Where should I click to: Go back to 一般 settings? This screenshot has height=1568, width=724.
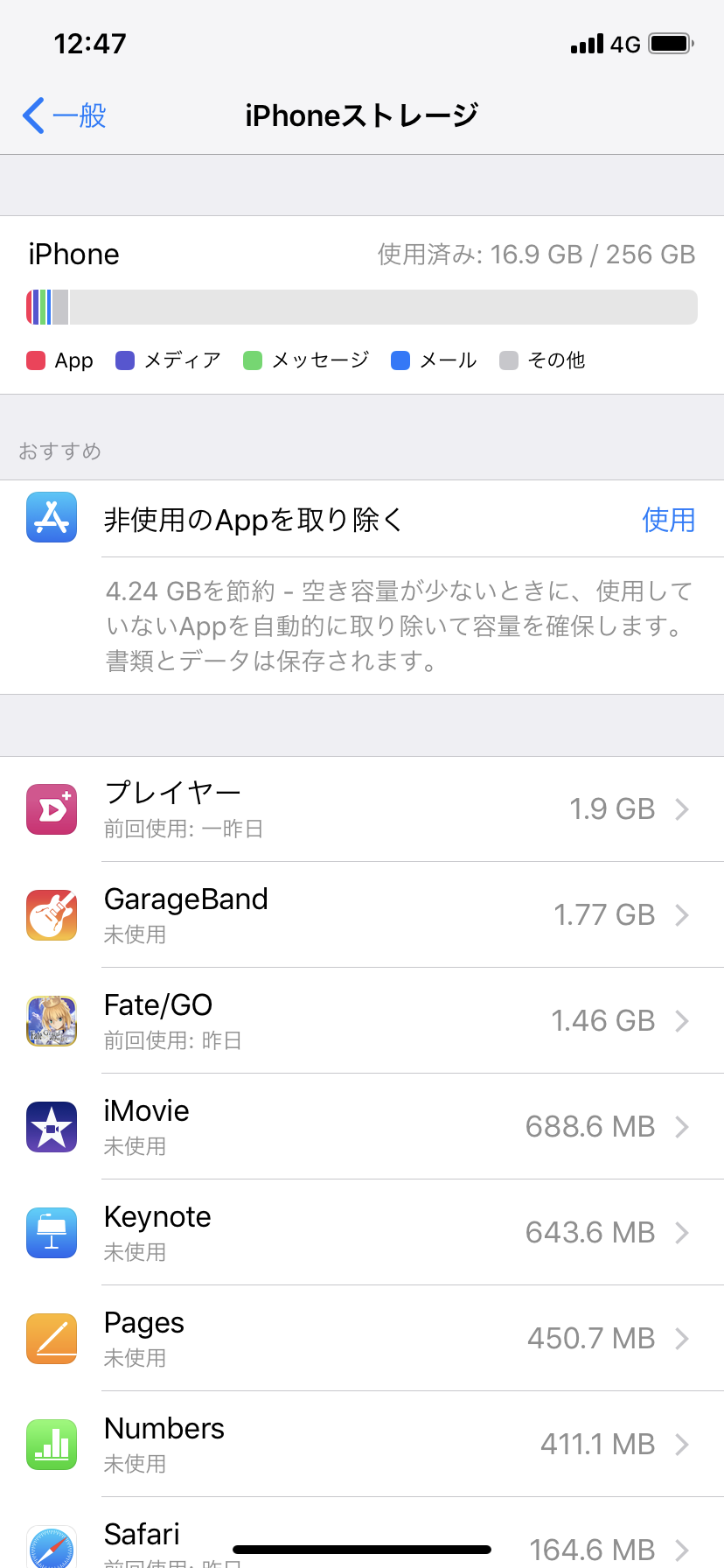click(x=65, y=115)
